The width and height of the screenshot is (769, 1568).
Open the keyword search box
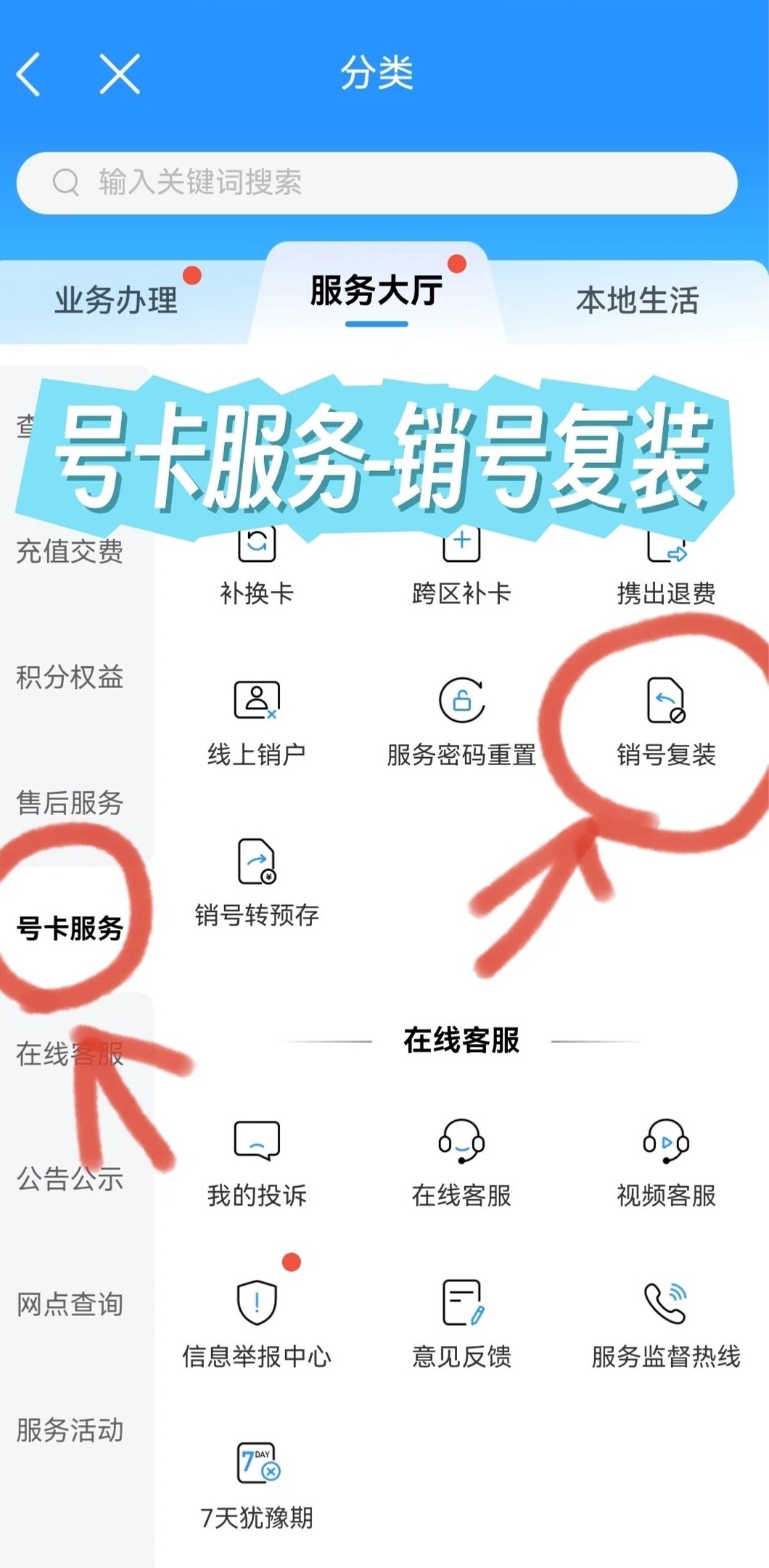377,183
